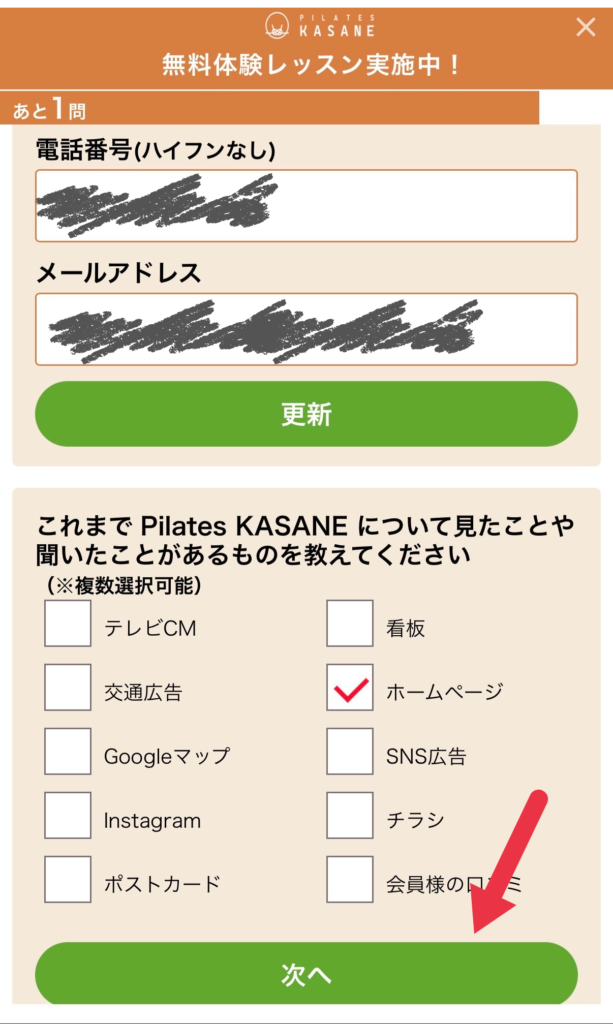Select the ポストカード checkbox

point(68,880)
